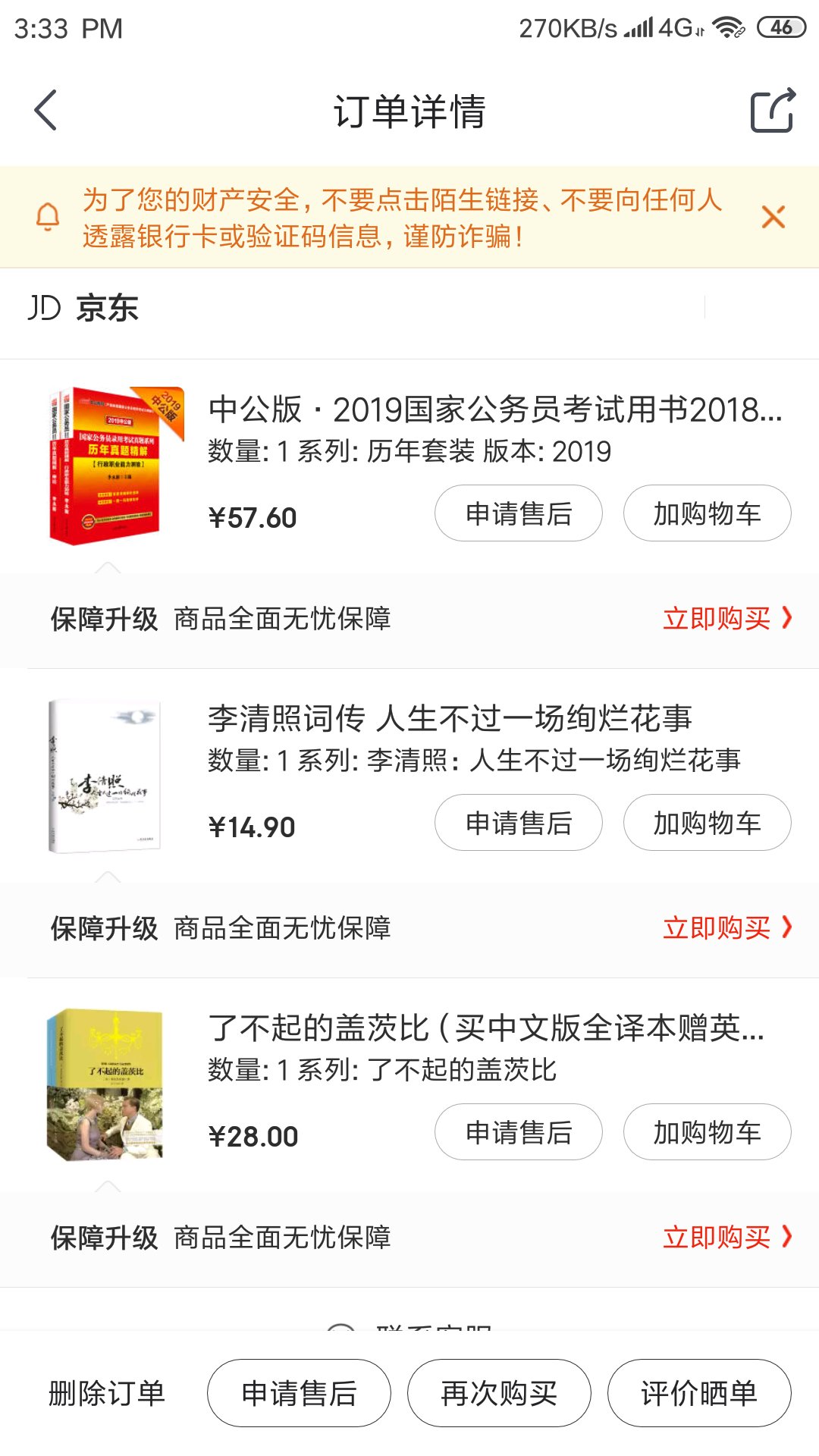Add 了不起的盖茨比 to shopping cart

coord(707,1132)
